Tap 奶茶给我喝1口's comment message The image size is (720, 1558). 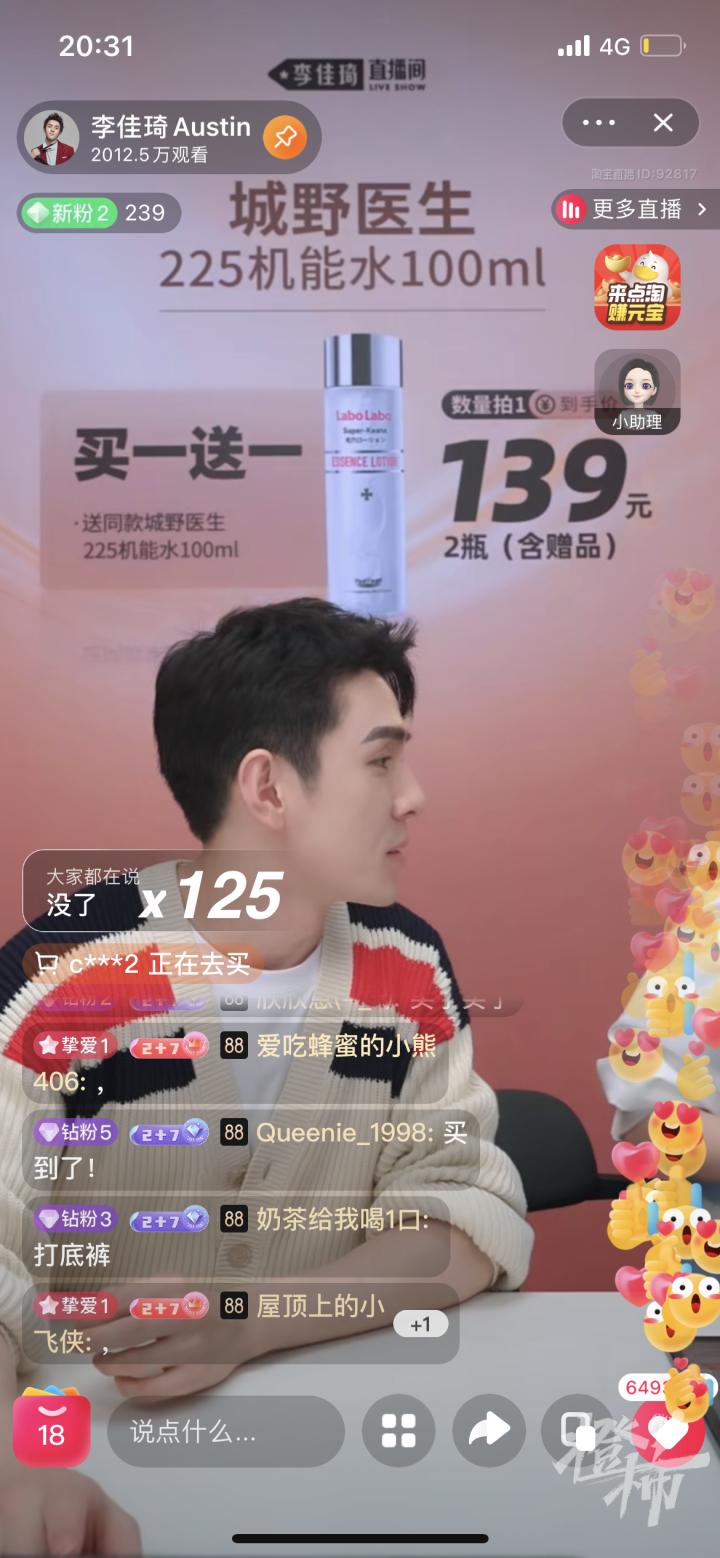(x=330, y=1220)
